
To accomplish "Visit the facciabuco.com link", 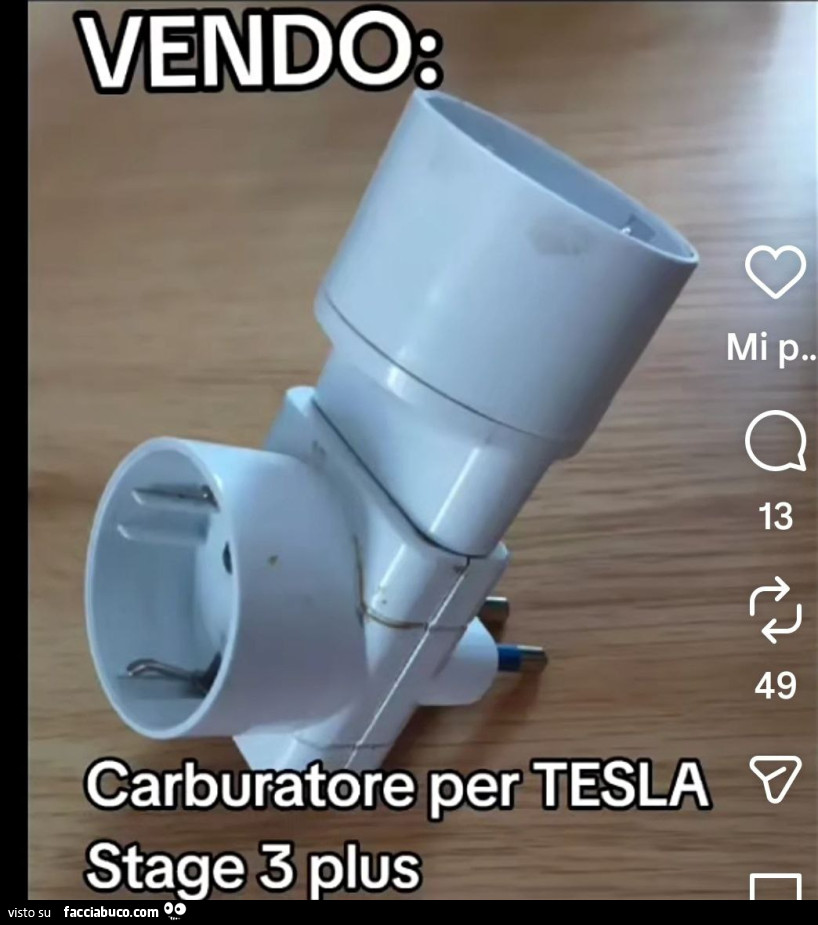I will point(110,910).
